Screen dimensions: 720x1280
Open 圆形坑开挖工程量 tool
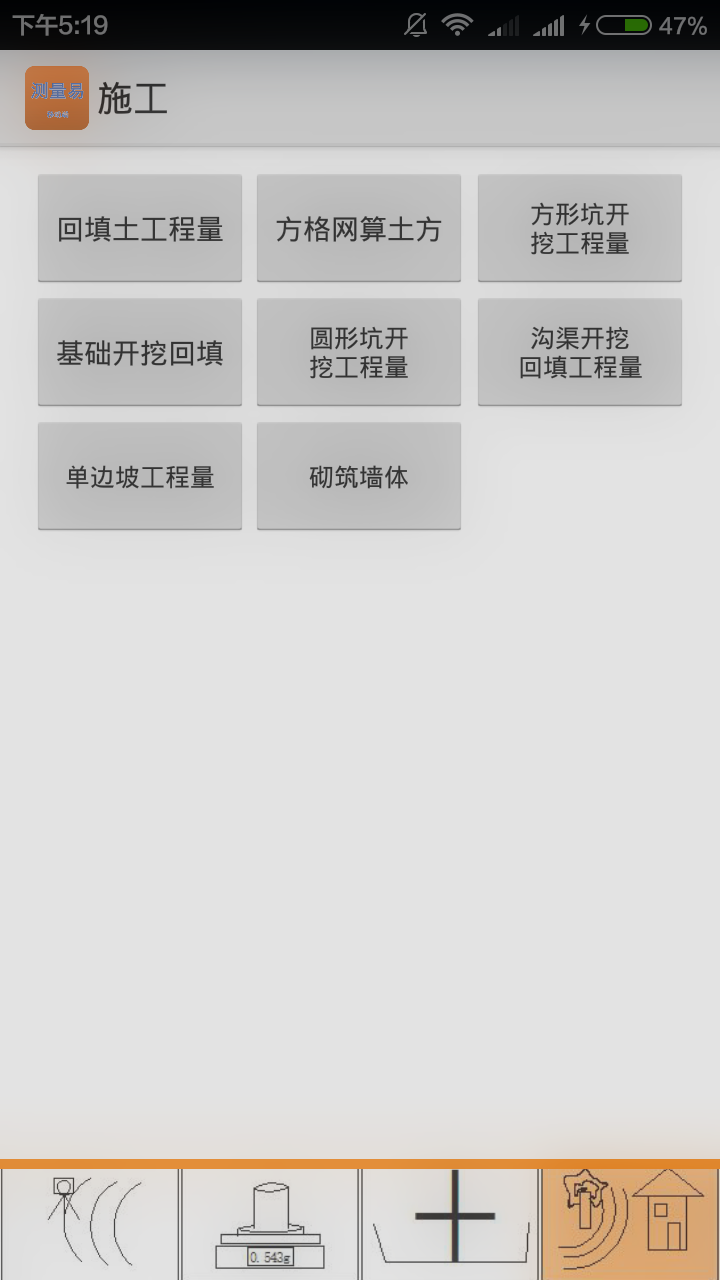pyautogui.click(x=359, y=353)
